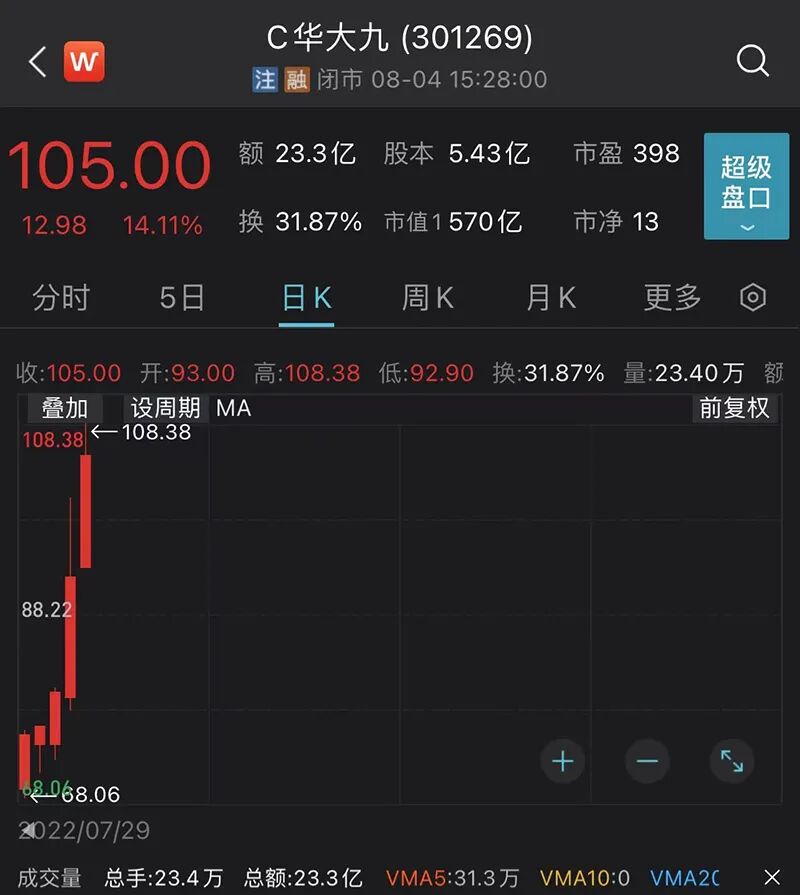Viewport: 800px width, 895px height.
Task: Zoom in the K-line chart
Action: pyautogui.click(x=562, y=762)
